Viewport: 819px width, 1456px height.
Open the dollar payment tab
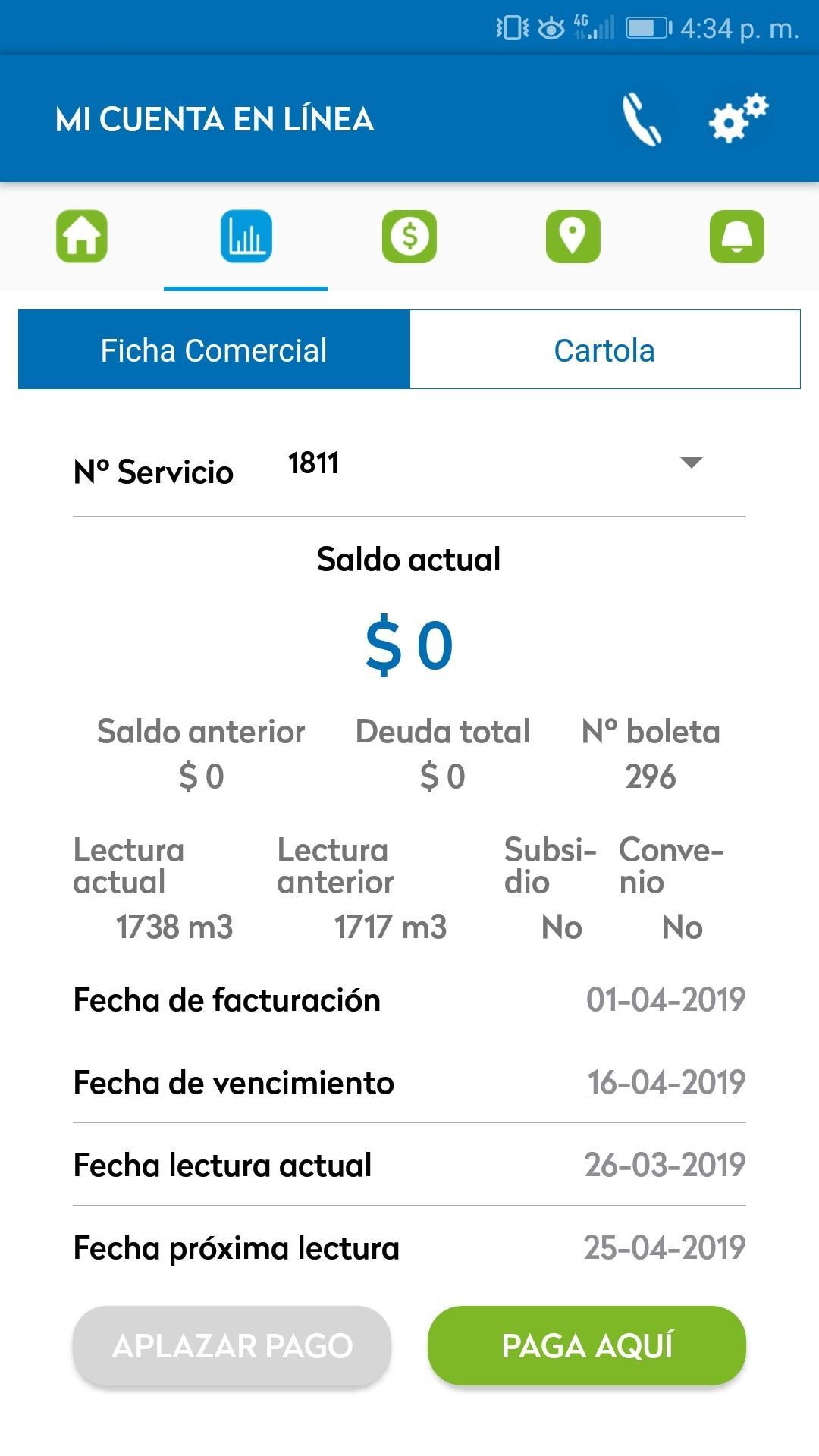409,237
